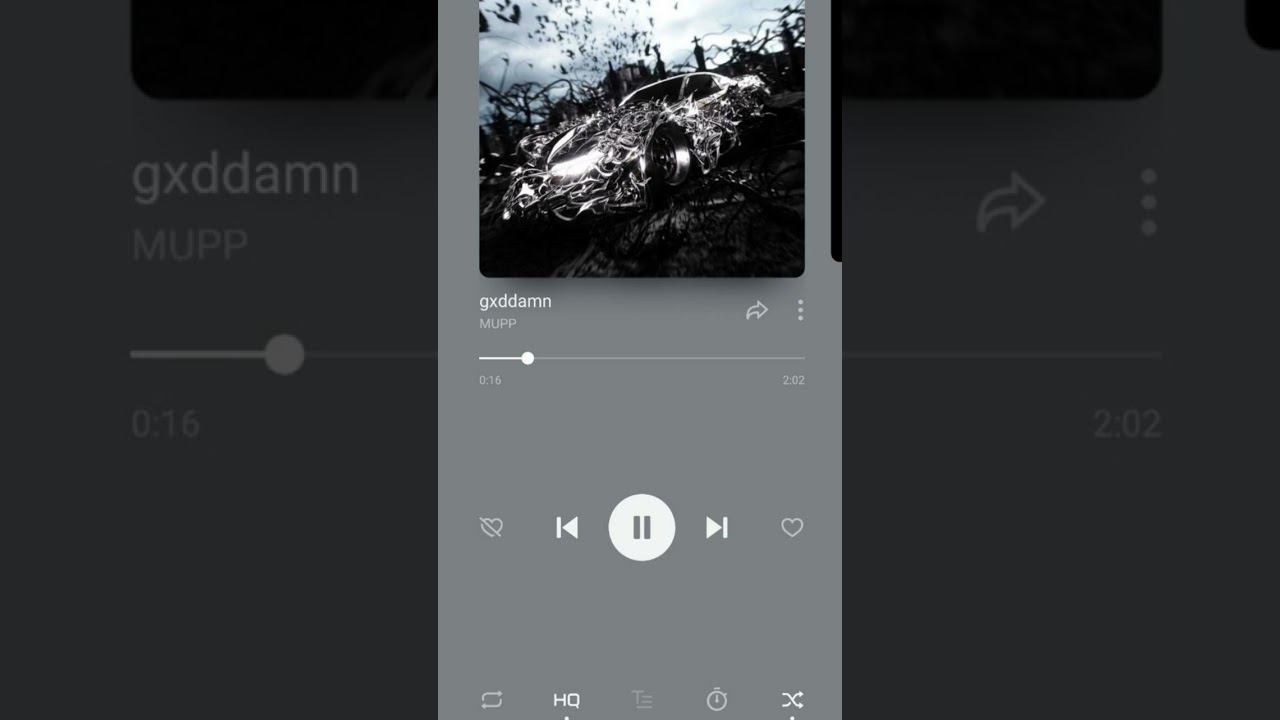Screen dimensions: 1280x720
Task: Tap the playback progress bar
Action: pyautogui.click(x=641, y=358)
